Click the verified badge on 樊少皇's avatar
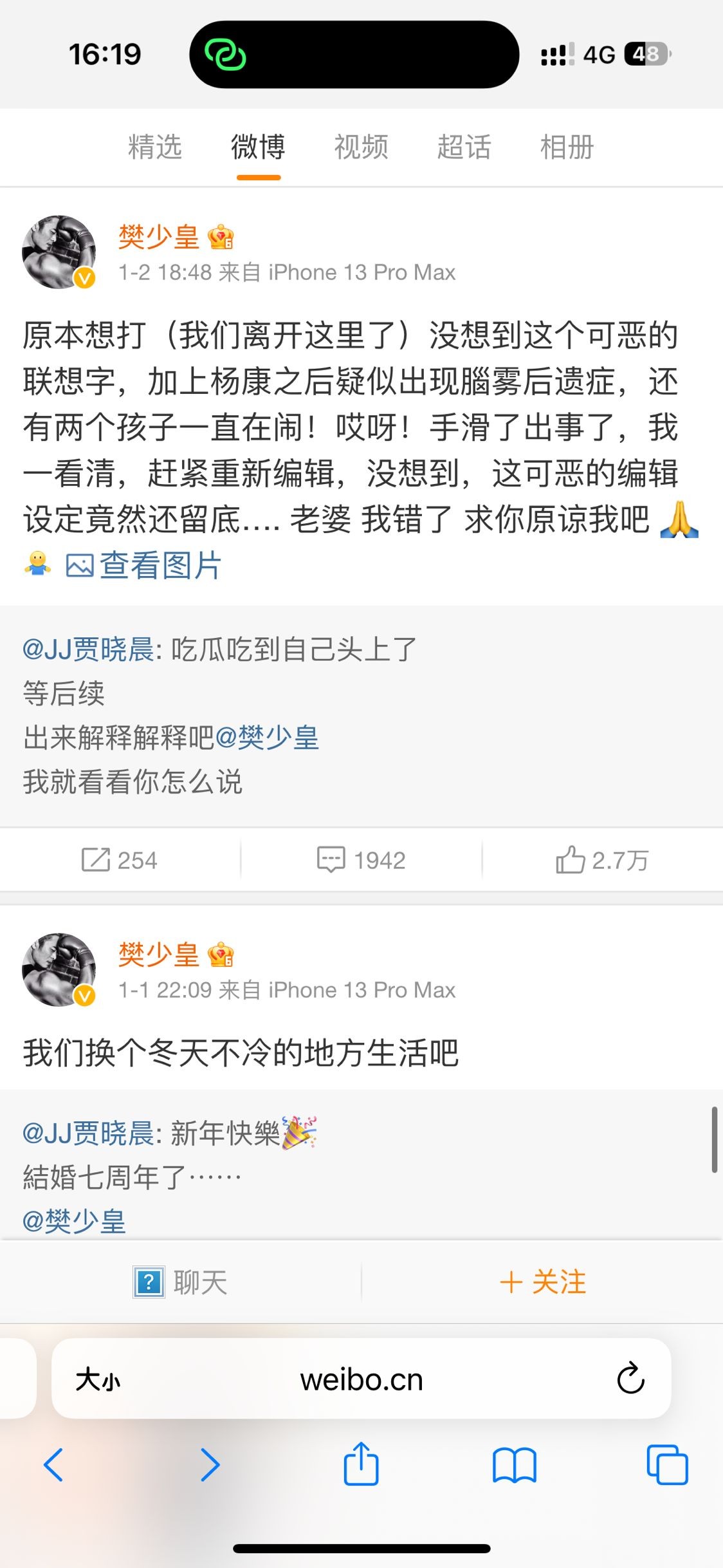 (83, 275)
